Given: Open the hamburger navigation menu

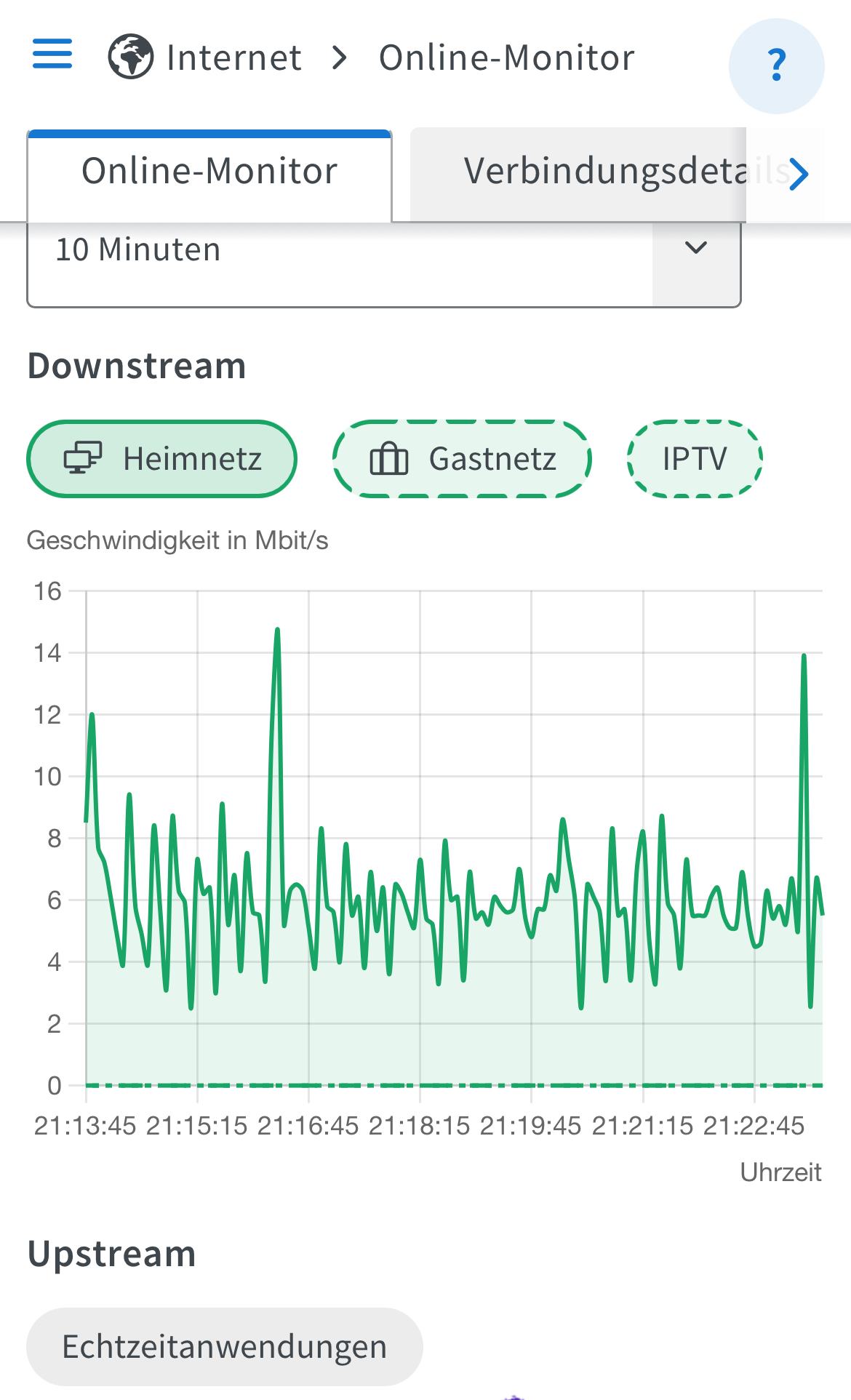Looking at the screenshot, I should point(52,55).
